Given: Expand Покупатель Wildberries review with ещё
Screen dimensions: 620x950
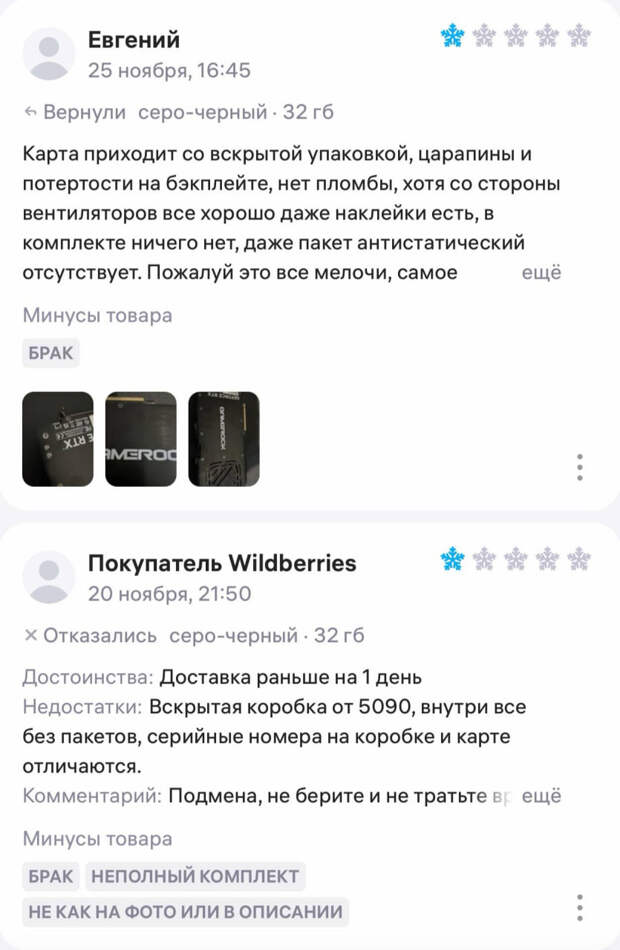Looking at the screenshot, I should (542, 796).
